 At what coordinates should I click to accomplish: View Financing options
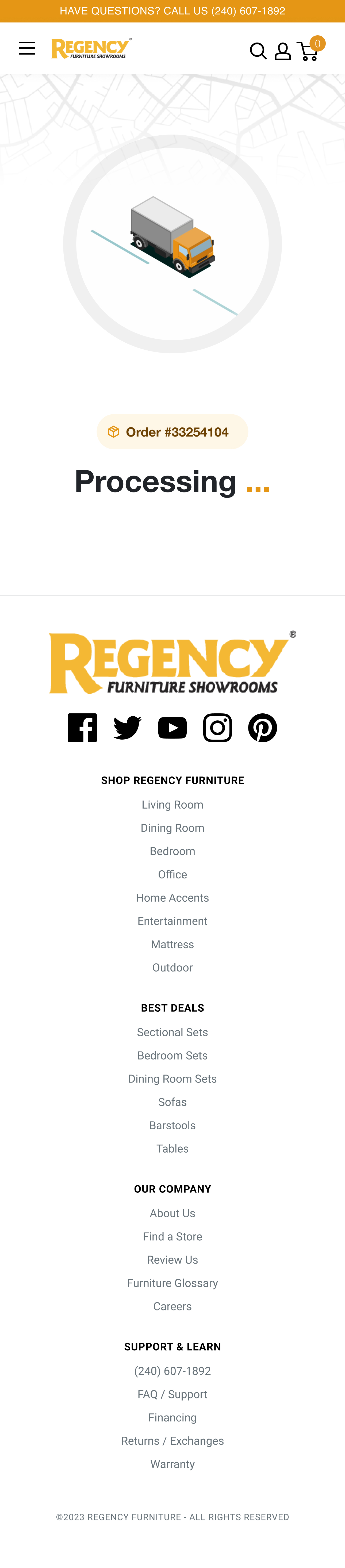[x=172, y=1417]
